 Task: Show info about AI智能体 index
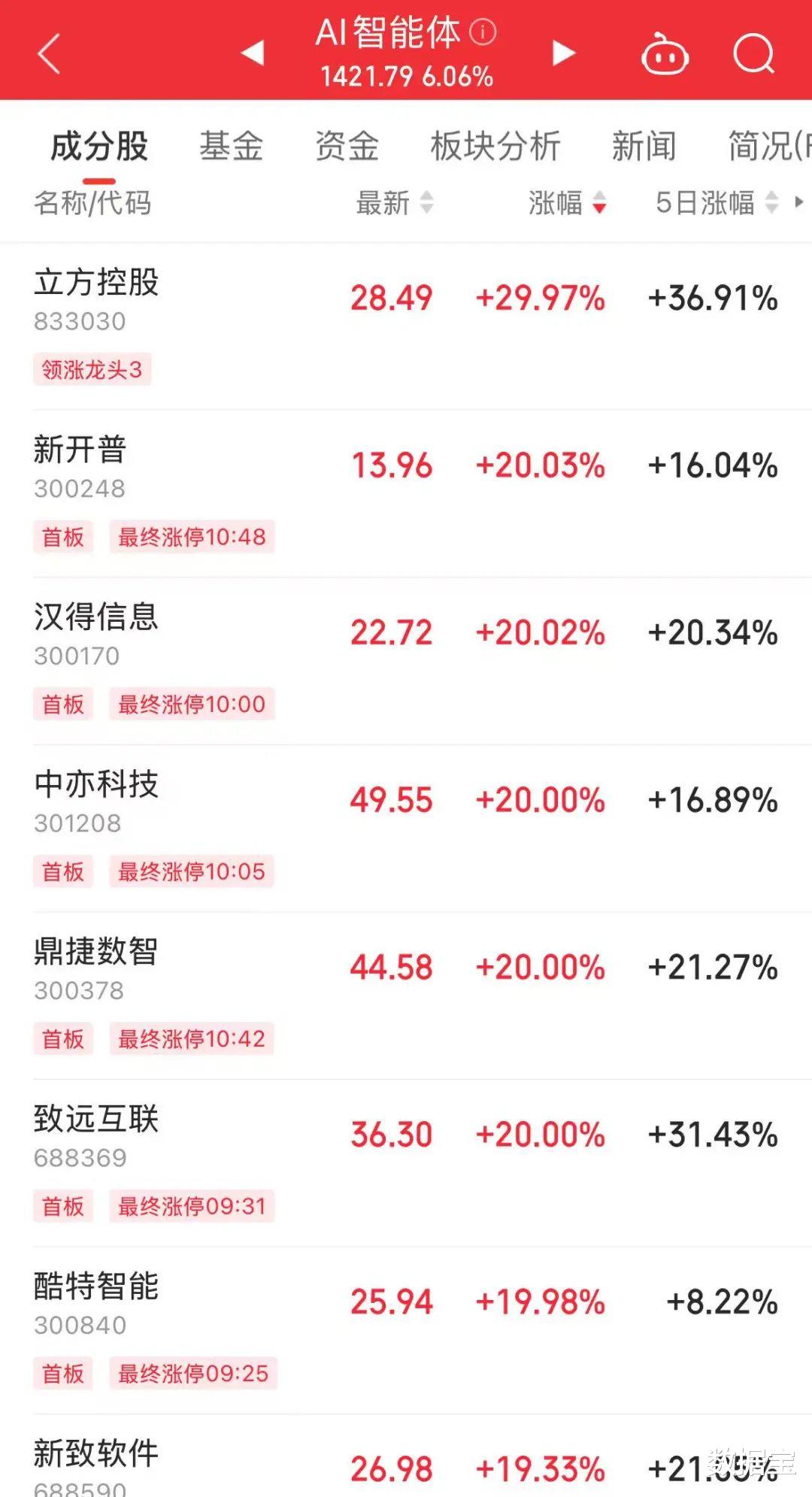[x=483, y=32]
